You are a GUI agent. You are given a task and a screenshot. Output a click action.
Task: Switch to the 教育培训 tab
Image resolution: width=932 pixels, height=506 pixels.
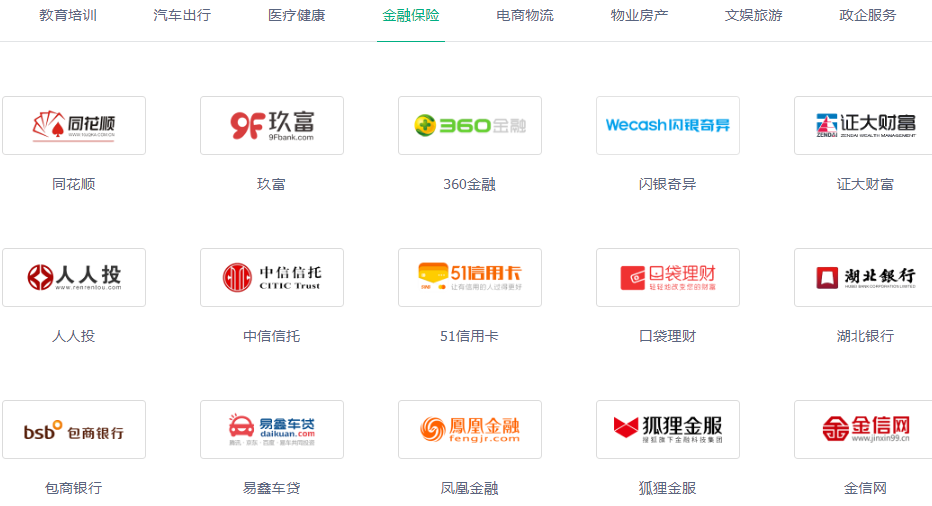(x=68, y=15)
